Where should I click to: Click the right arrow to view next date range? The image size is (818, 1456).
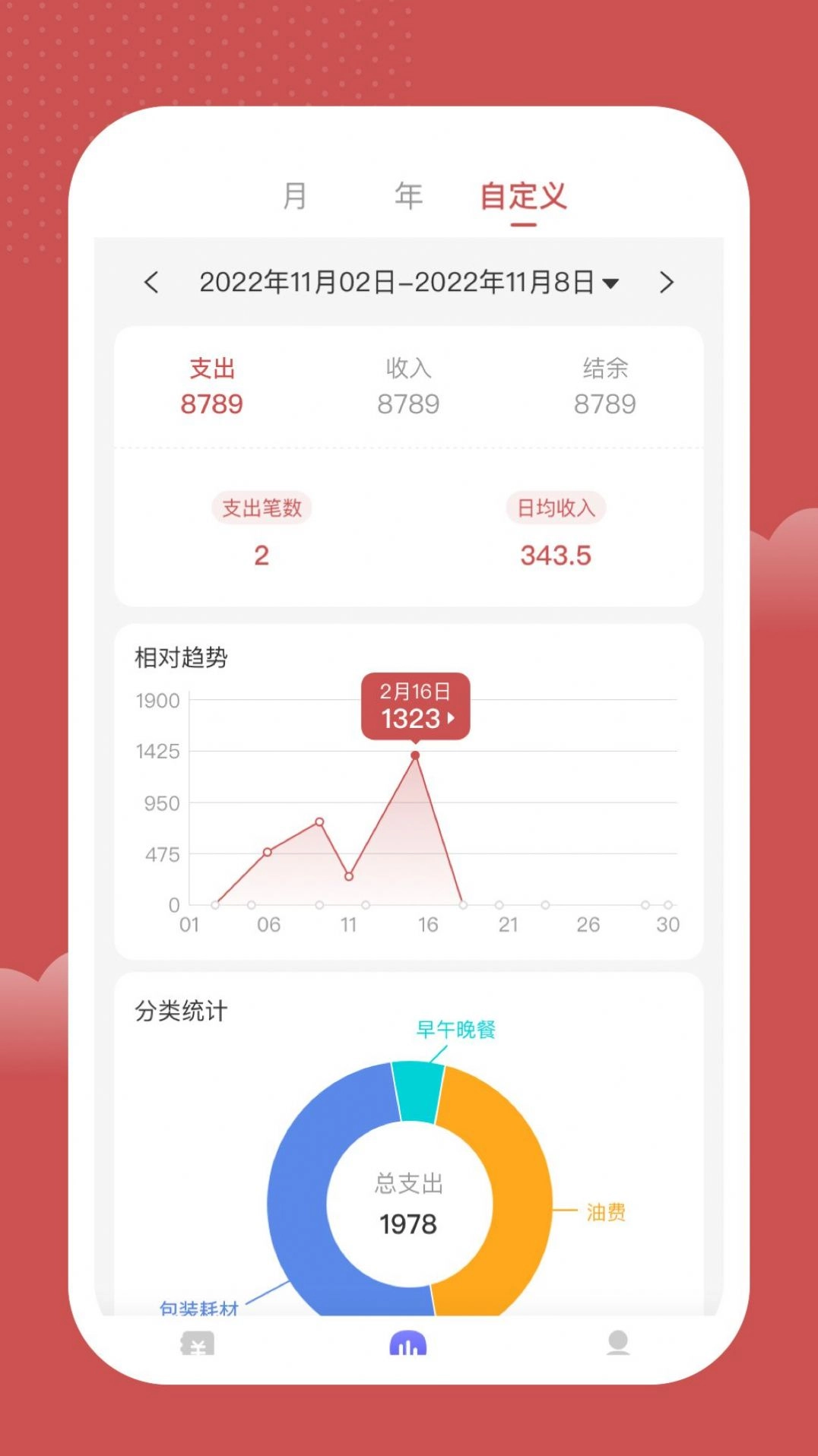click(x=666, y=282)
